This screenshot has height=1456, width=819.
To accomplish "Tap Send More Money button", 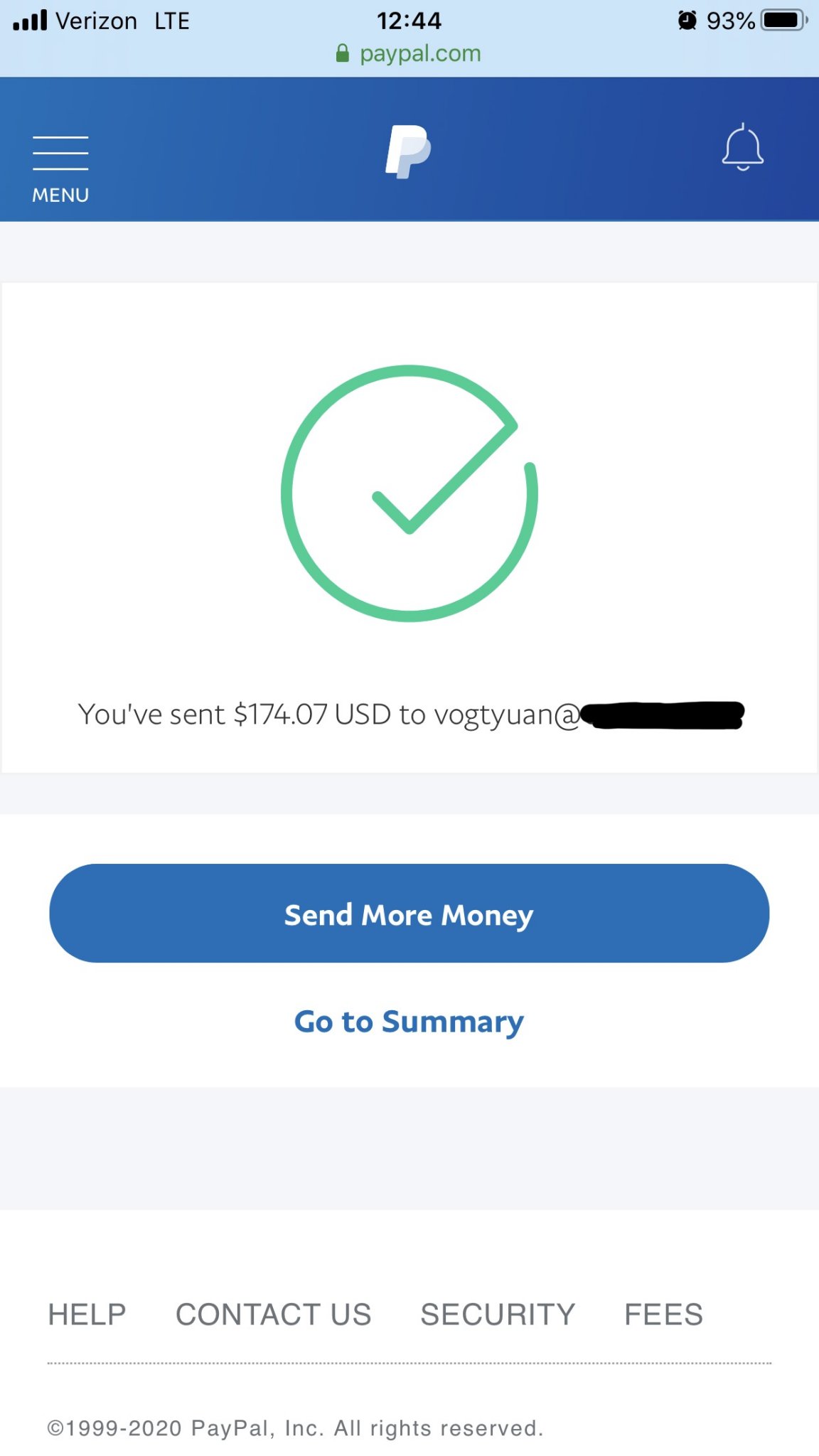I will point(409,914).
